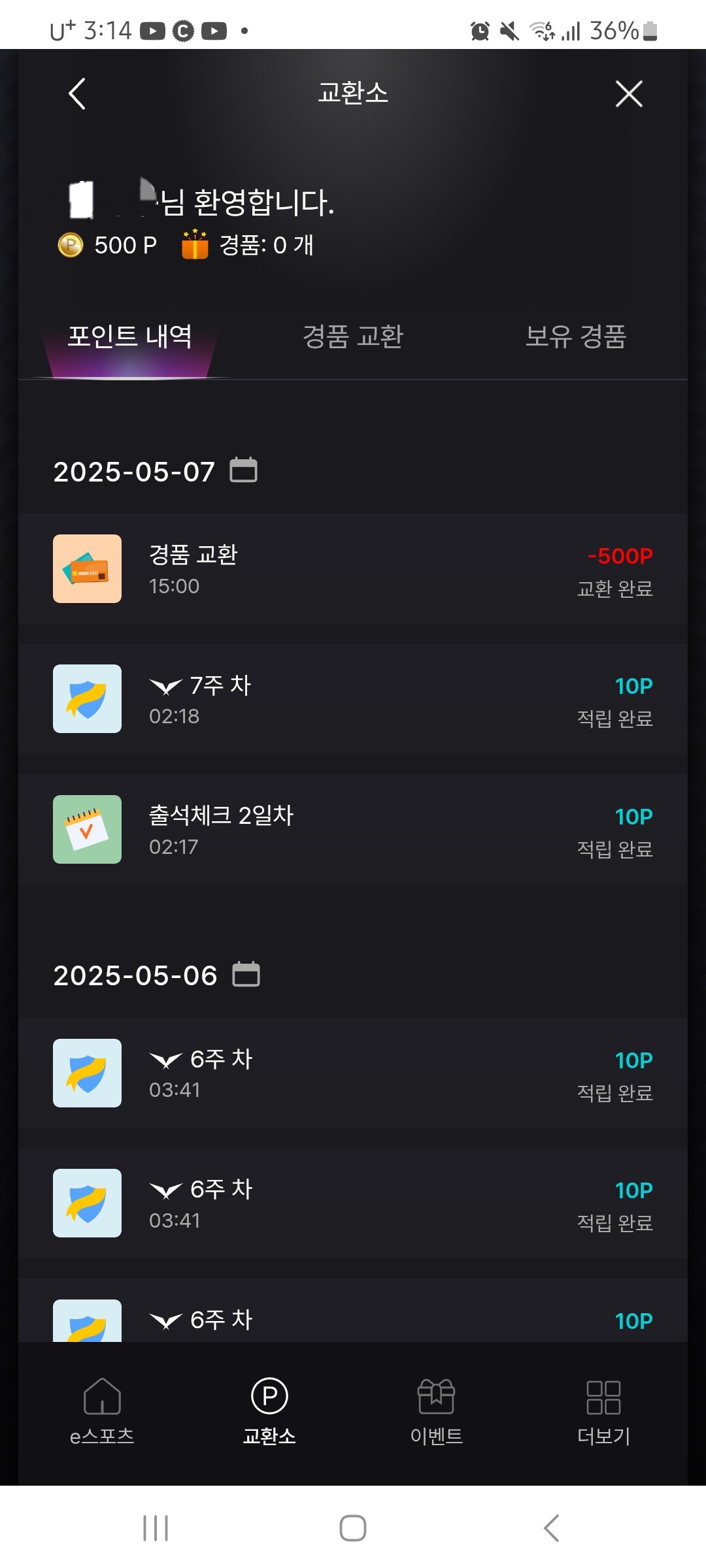This screenshot has width=706, height=1568.
Task: Open calendar next to 2025-05-07
Action: point(244,470)
